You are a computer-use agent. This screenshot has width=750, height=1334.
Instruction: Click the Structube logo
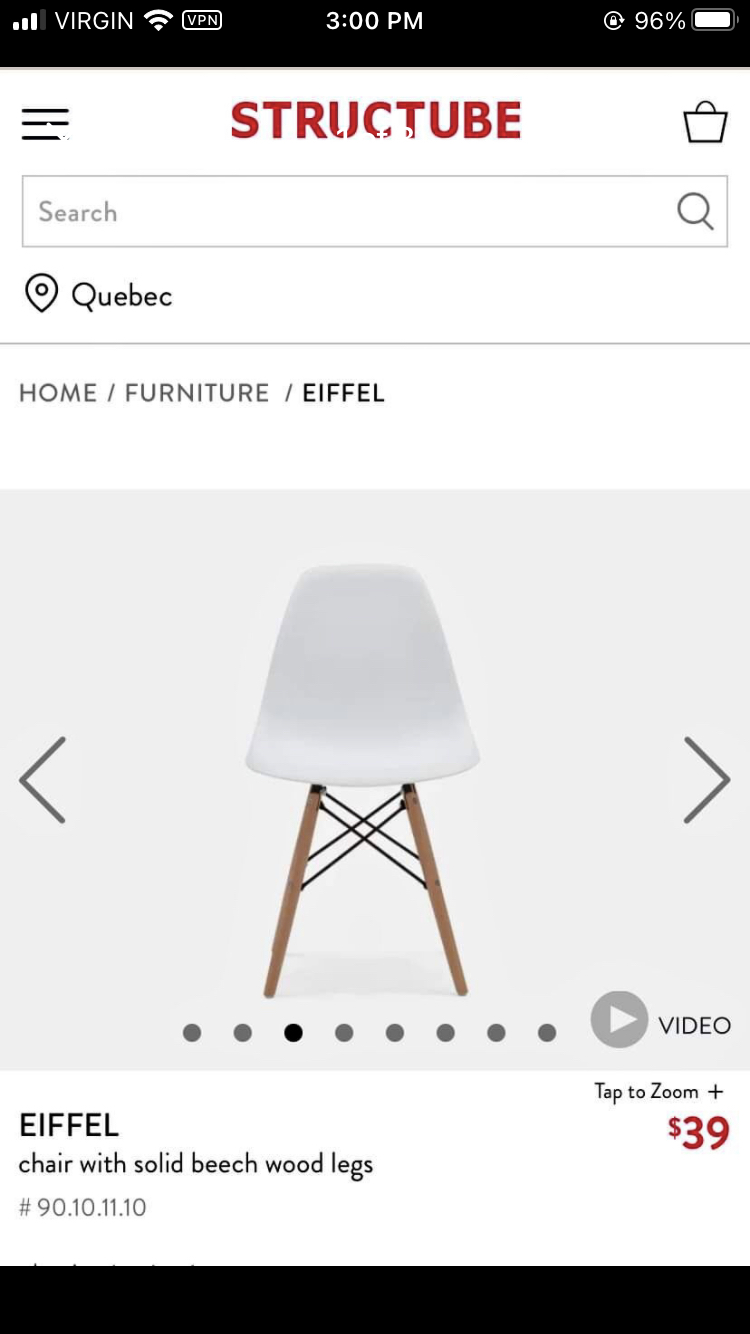375,118
